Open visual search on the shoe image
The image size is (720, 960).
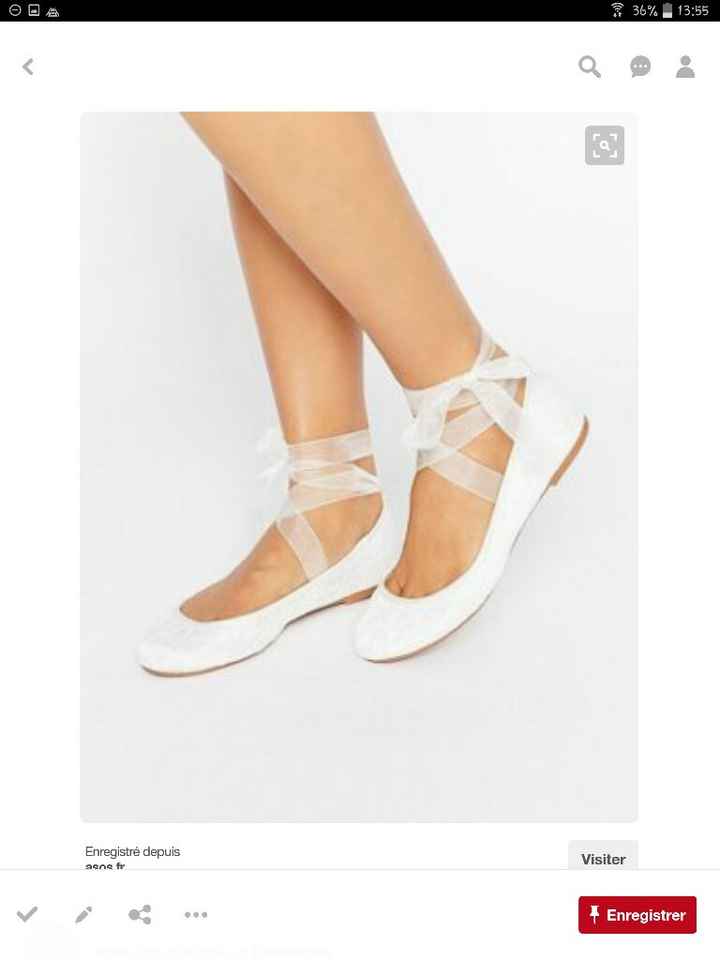click(604, 145)
